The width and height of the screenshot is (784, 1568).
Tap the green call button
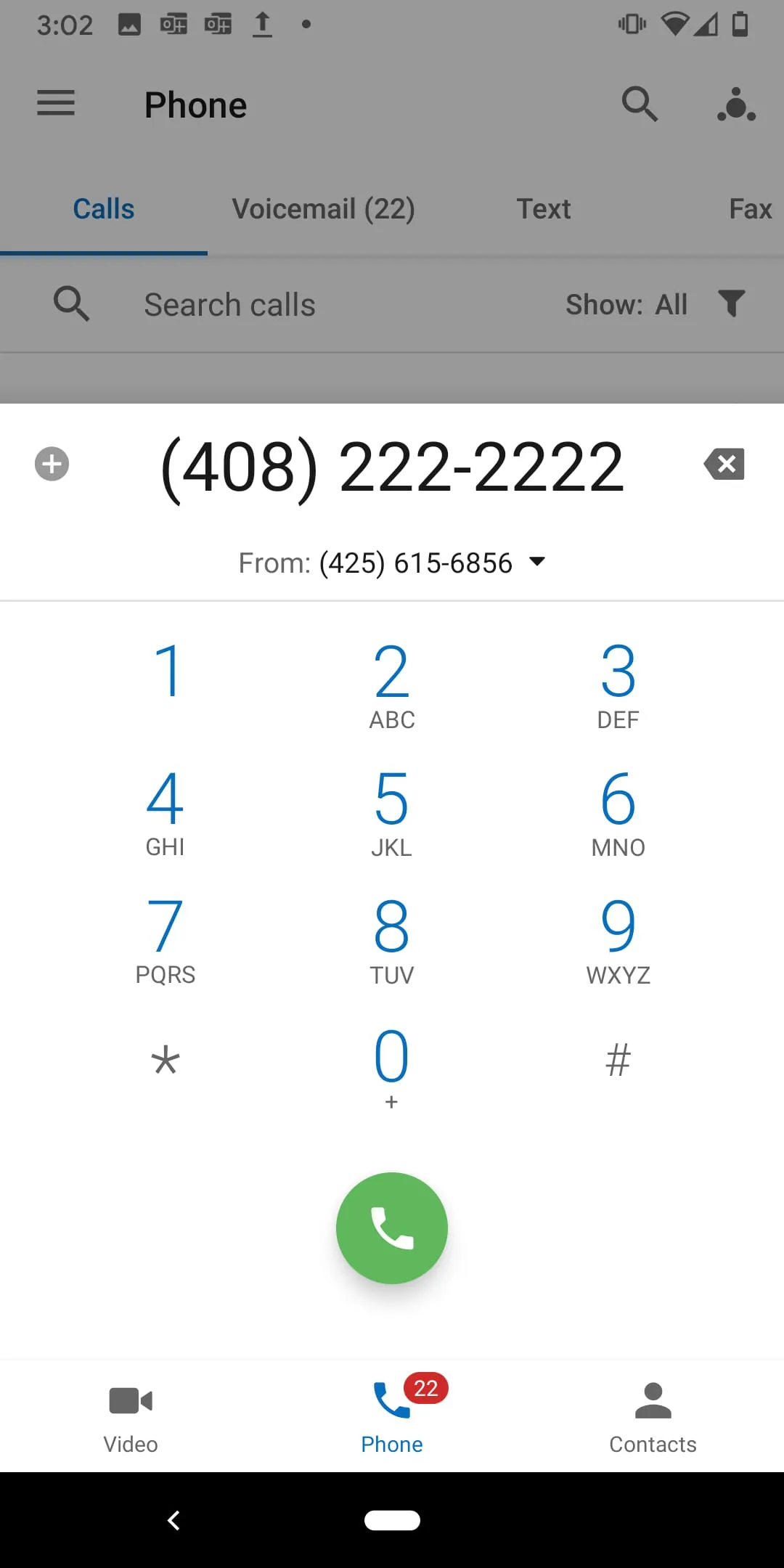point(391,1228)
